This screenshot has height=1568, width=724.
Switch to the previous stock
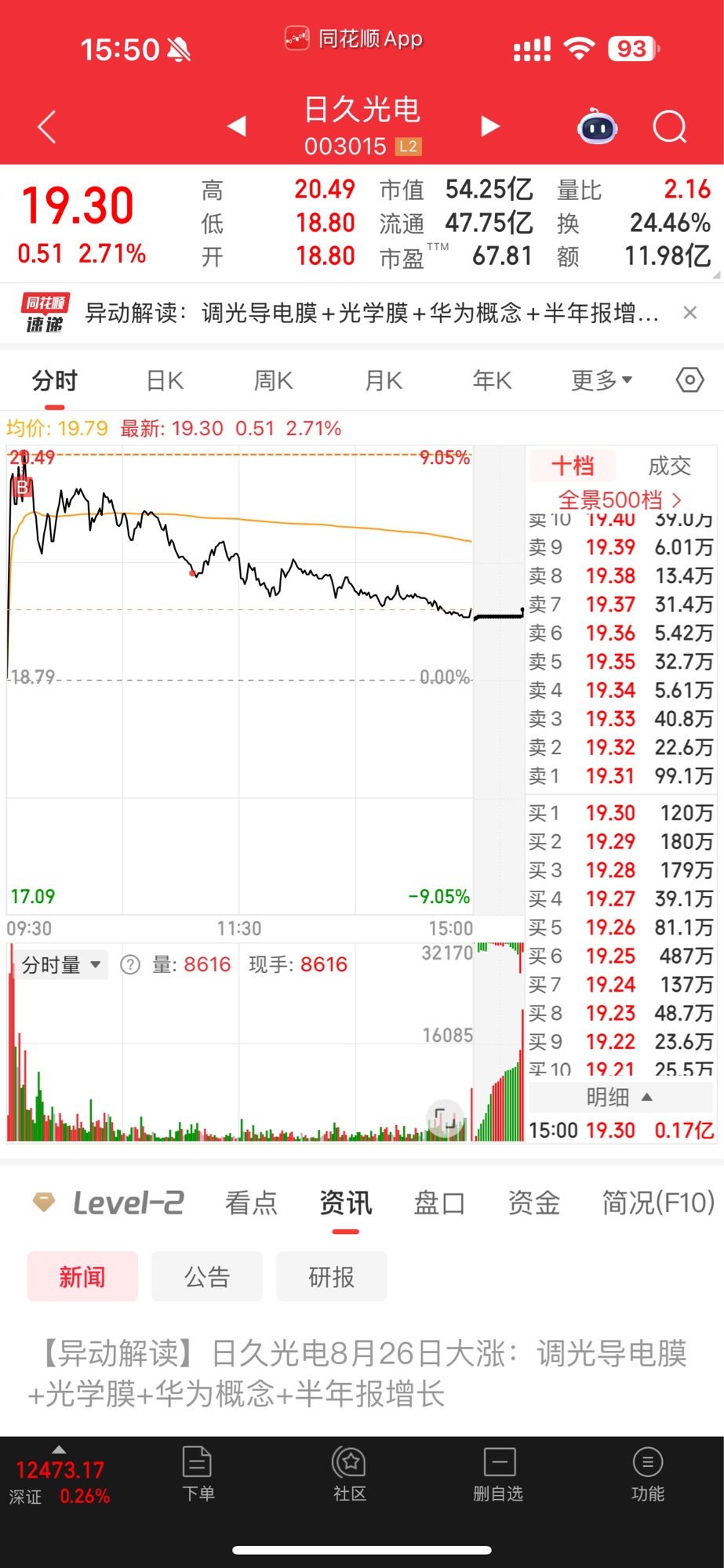tap(237, 126)
